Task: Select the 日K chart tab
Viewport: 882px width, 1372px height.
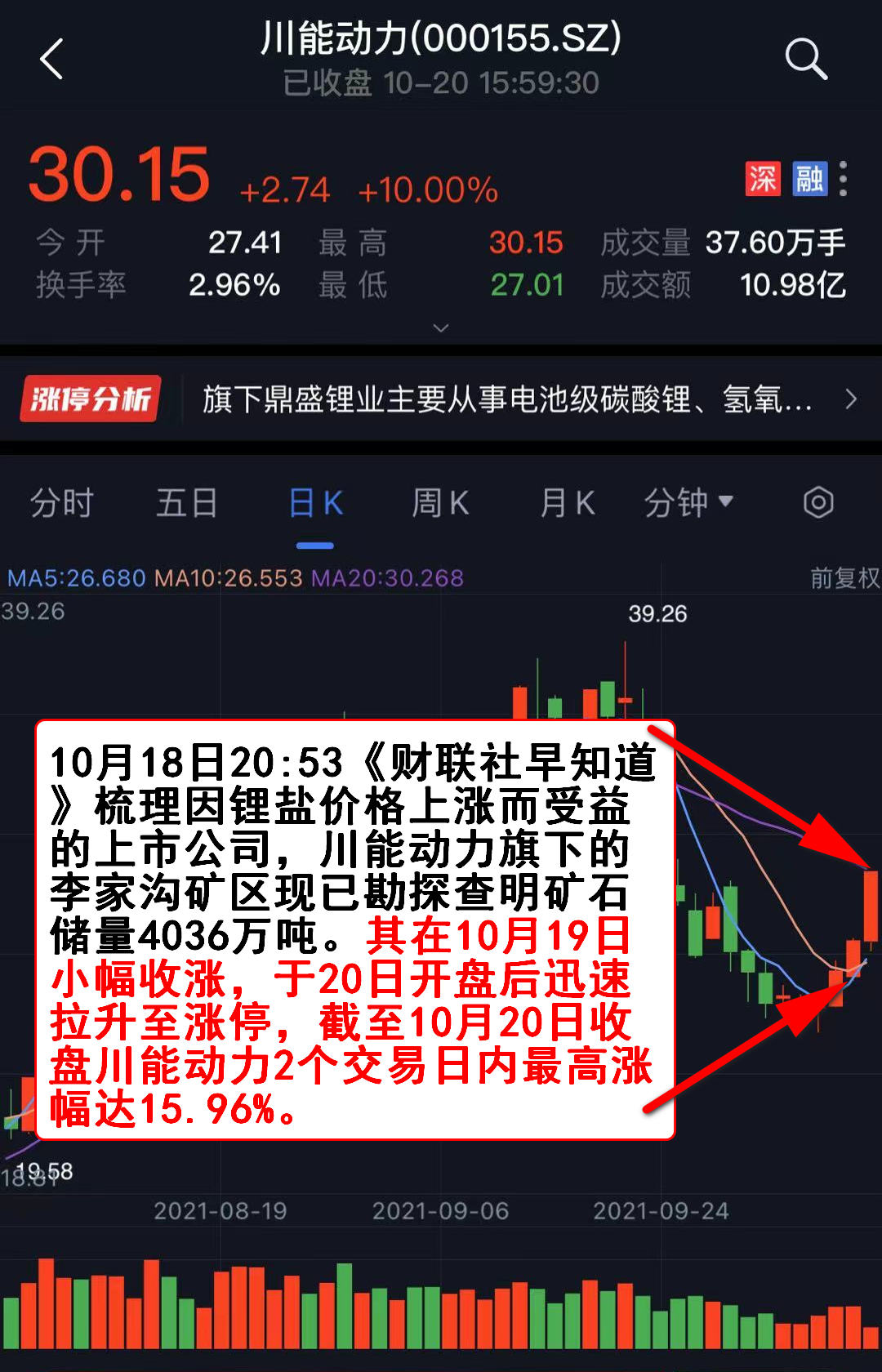Action: pos(315,503)
